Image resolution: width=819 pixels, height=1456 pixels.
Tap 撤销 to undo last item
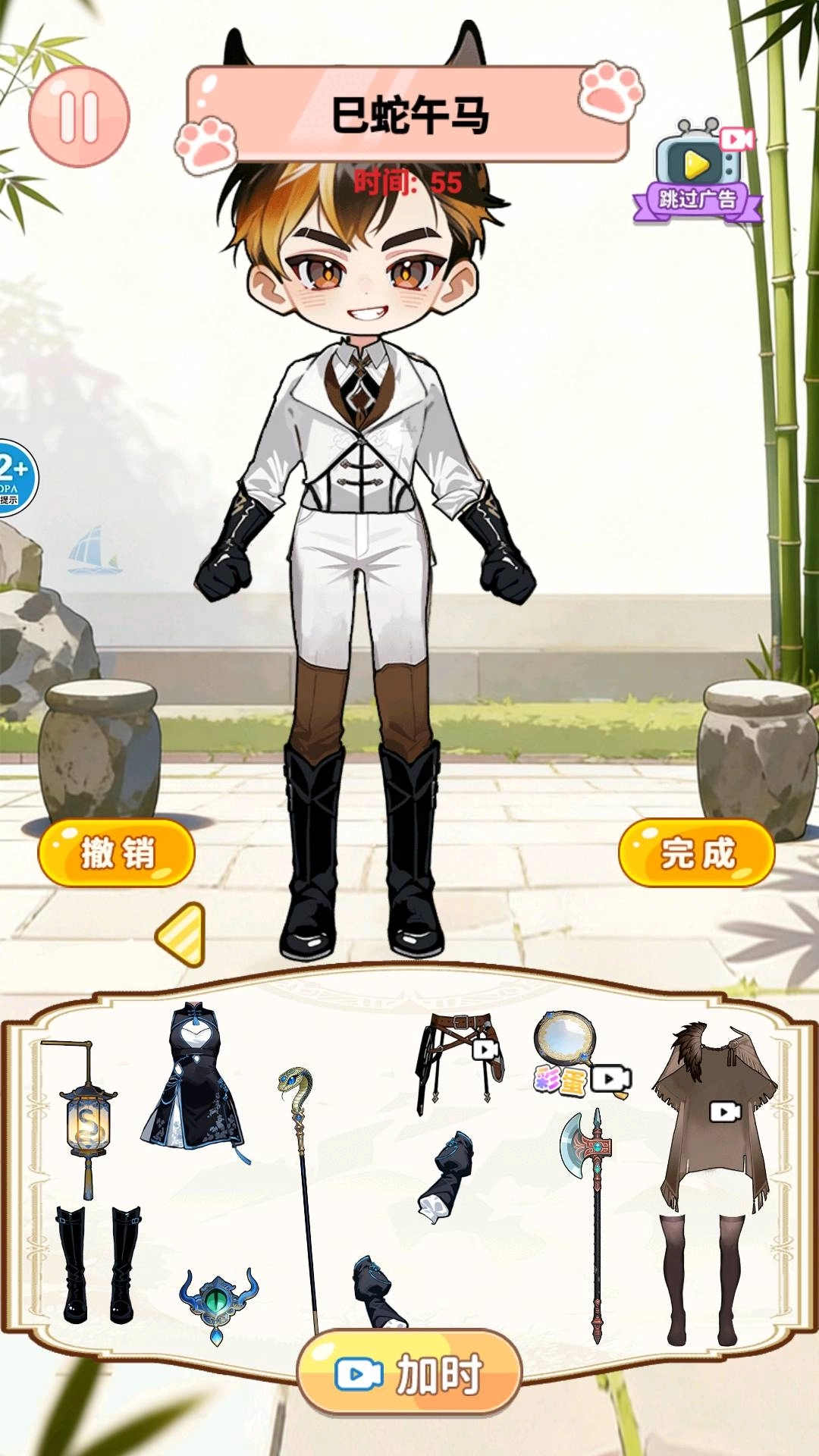(x=117, y=853)
